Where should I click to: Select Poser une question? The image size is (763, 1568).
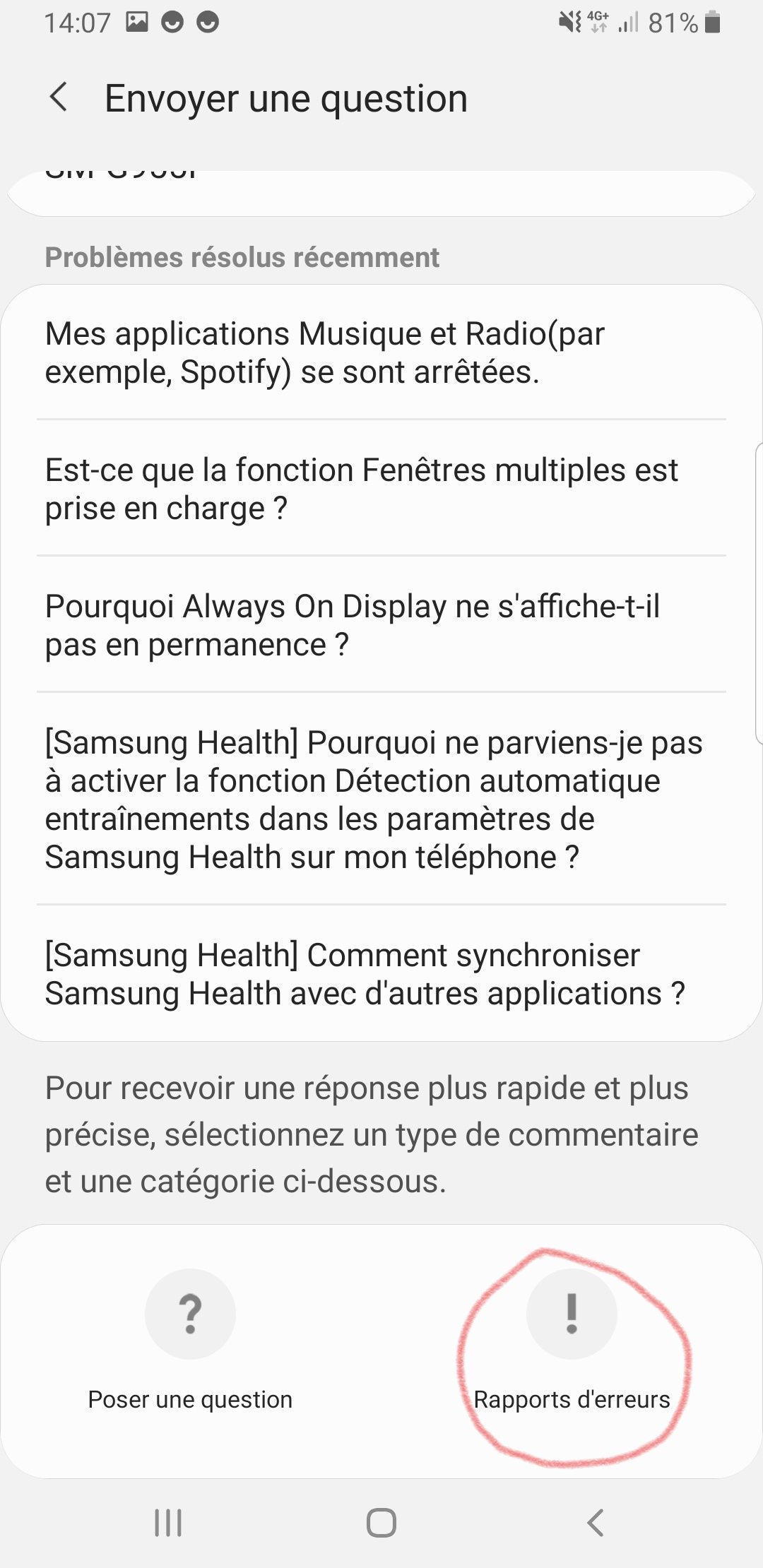click(190, 1342)
